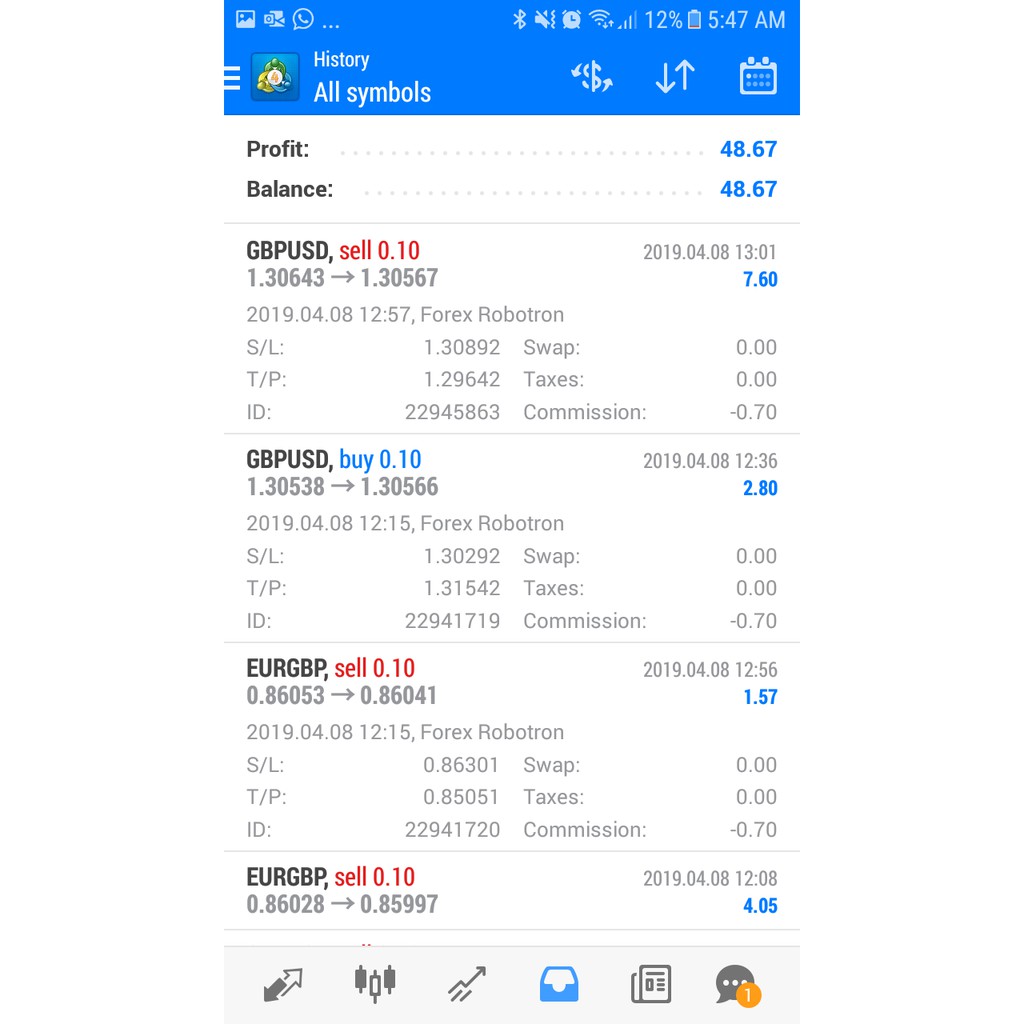Open the chat messages tab
The width and height of the screenshot is (1024, 1024).
tap(737, 984)
